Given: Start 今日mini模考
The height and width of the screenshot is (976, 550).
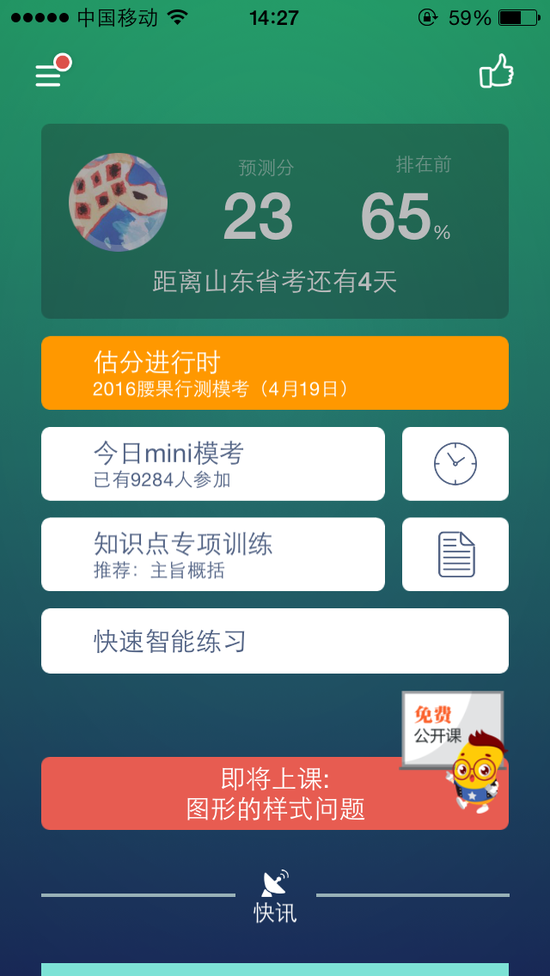Looking at the screenshot, I should point(213,464).
